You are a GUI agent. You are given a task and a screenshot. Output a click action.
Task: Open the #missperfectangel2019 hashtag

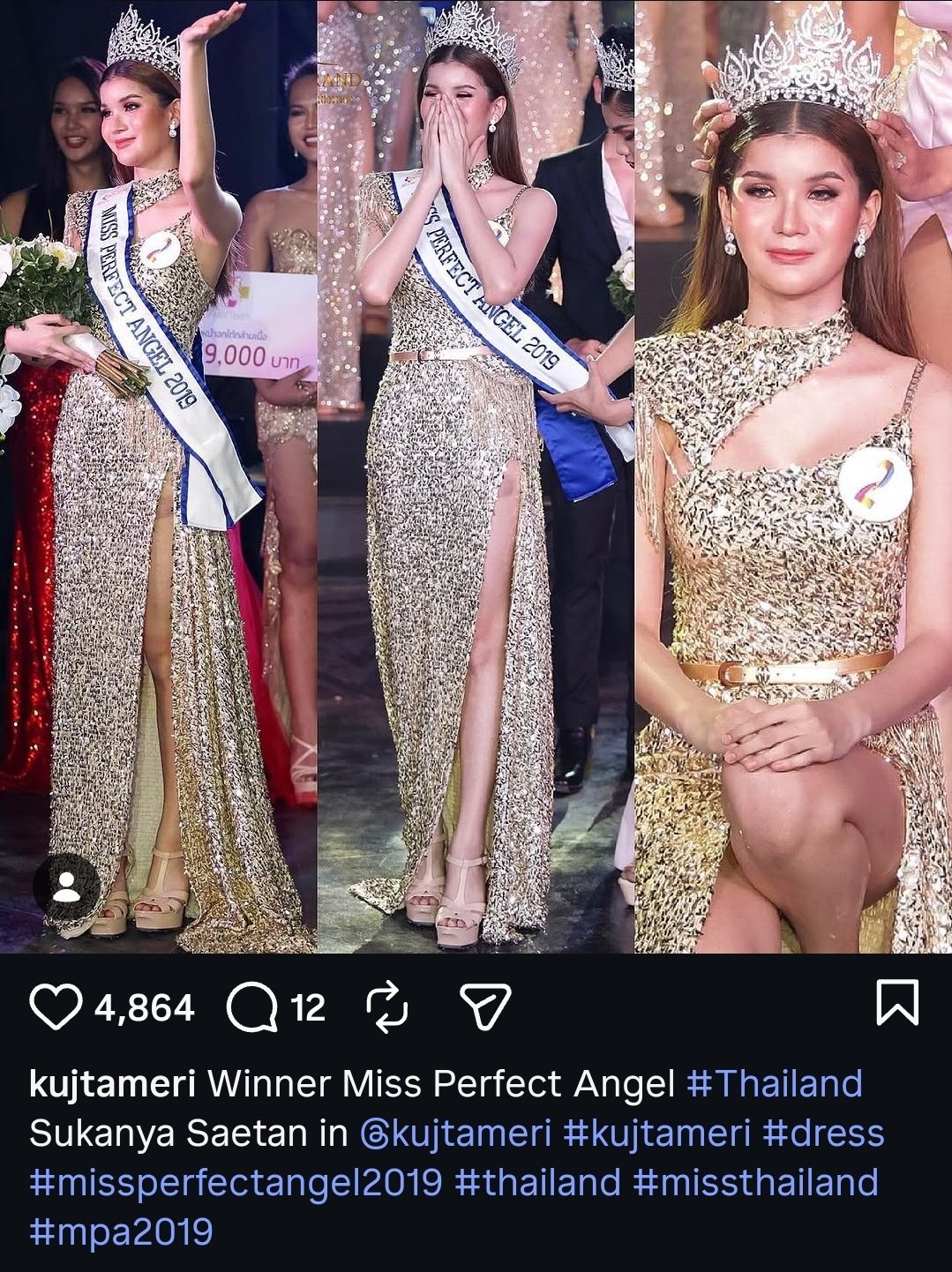[x=236, y=1183]
